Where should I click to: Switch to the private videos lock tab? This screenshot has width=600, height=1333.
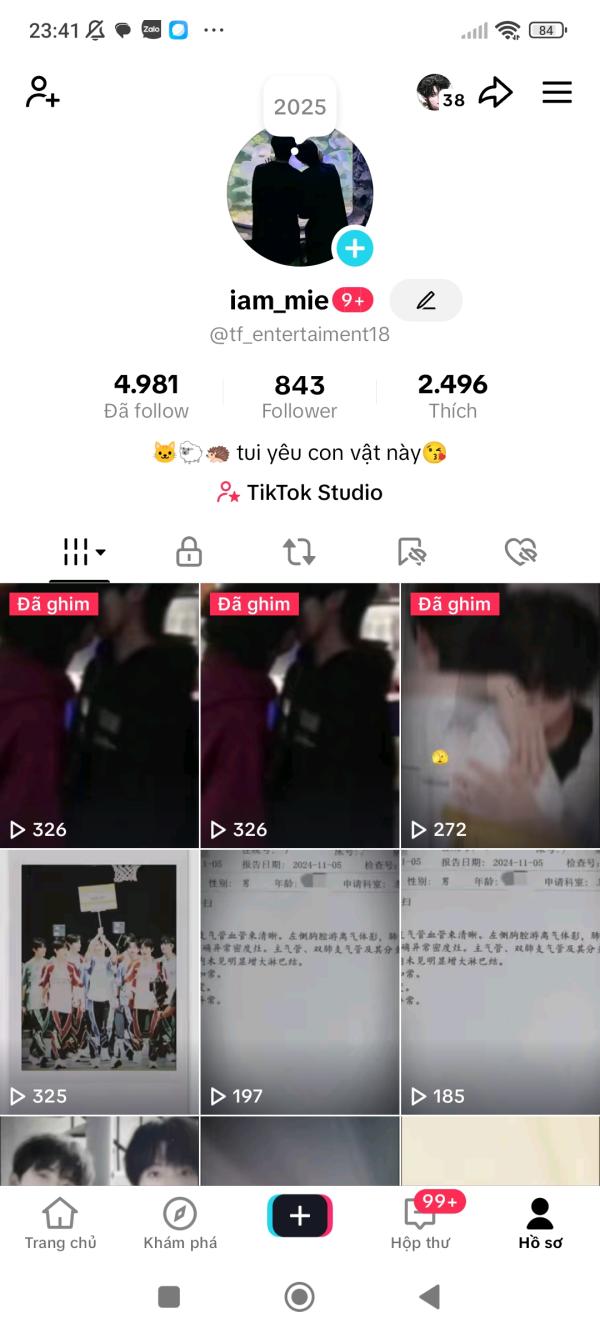(x=189, y=551)
